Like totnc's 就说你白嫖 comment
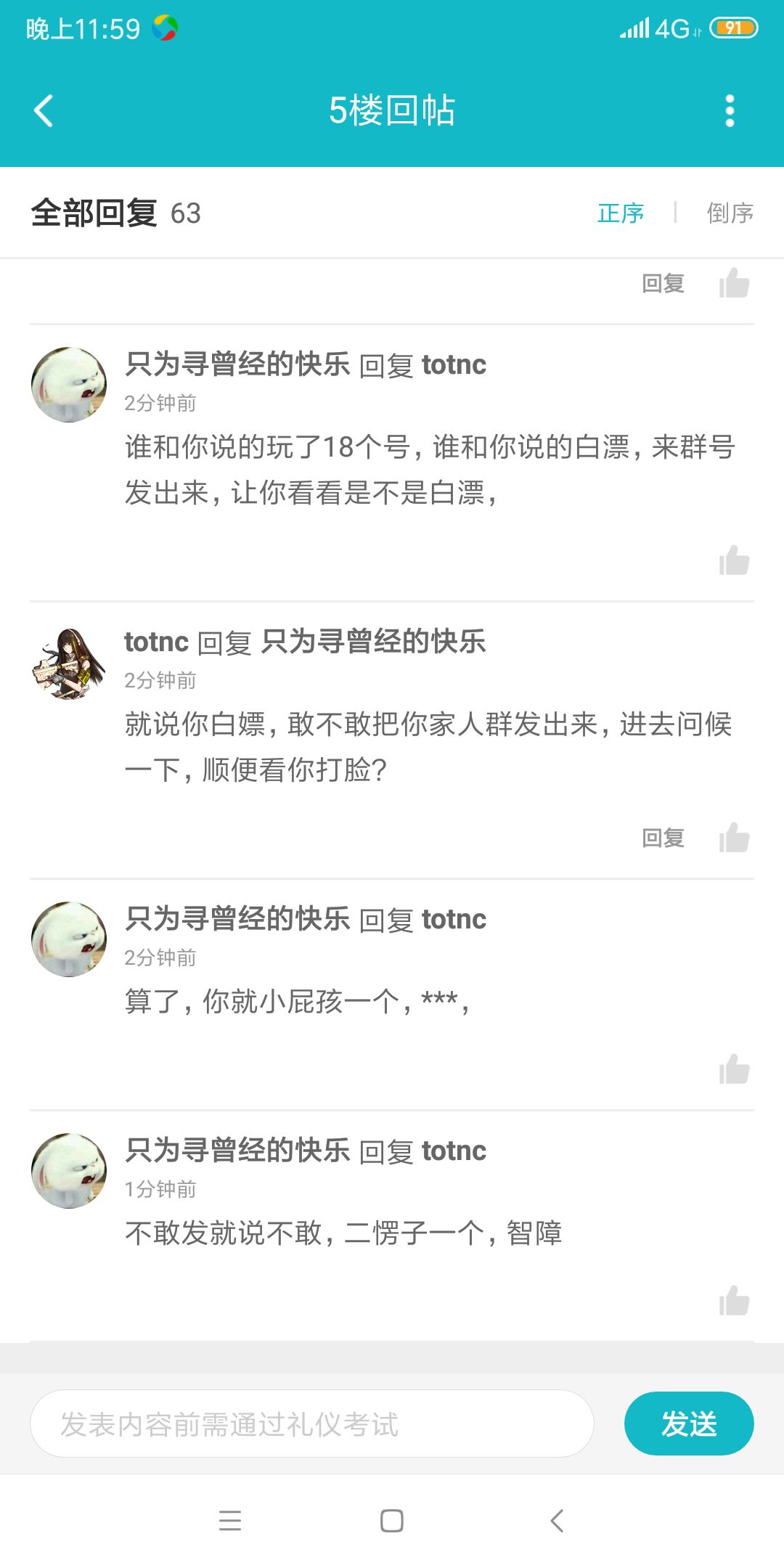 point(735,838)
